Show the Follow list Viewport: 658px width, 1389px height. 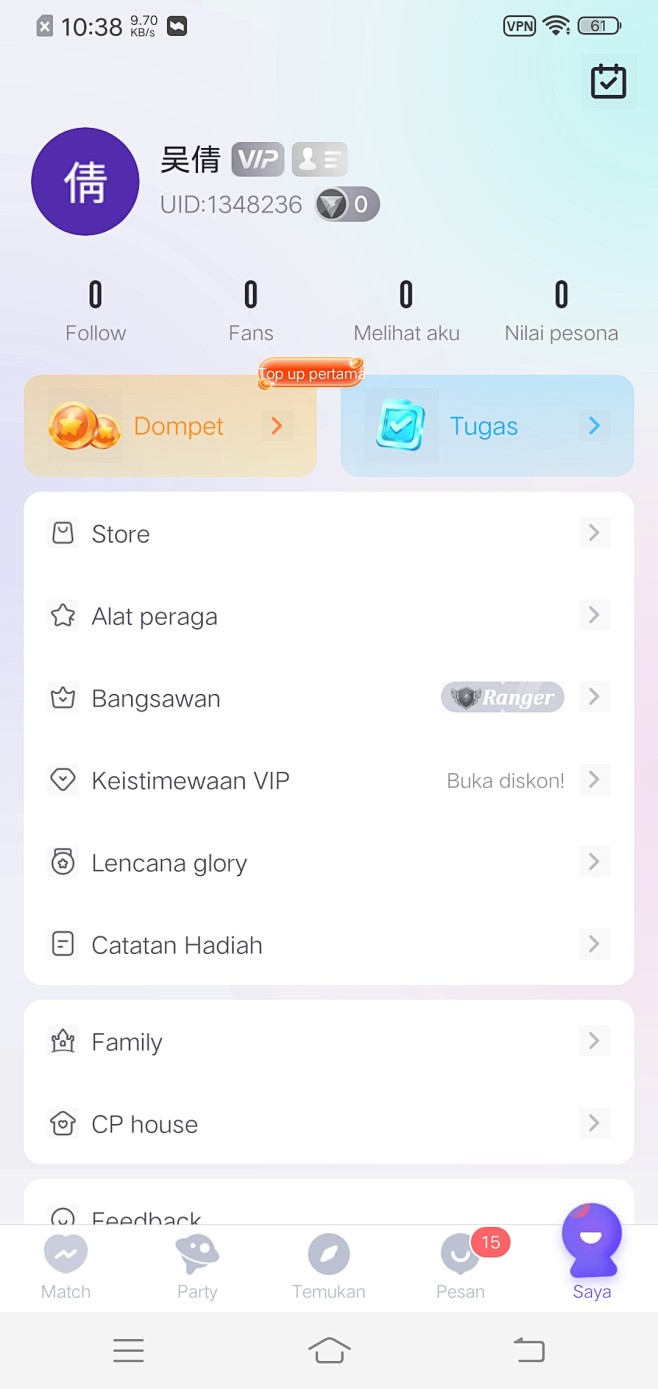click(96, 310)
